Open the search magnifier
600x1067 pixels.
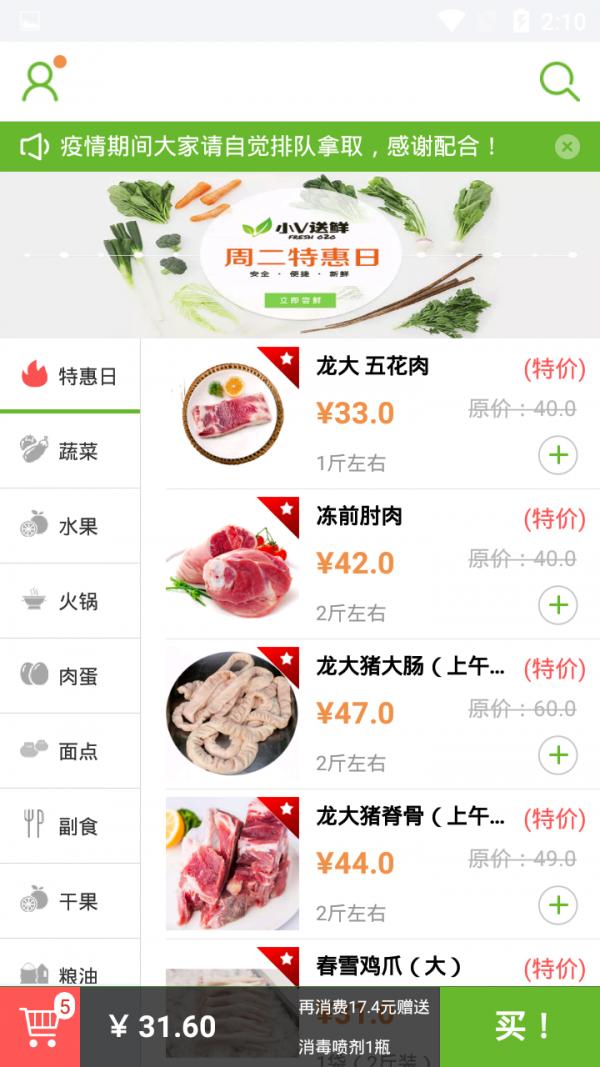559,81
